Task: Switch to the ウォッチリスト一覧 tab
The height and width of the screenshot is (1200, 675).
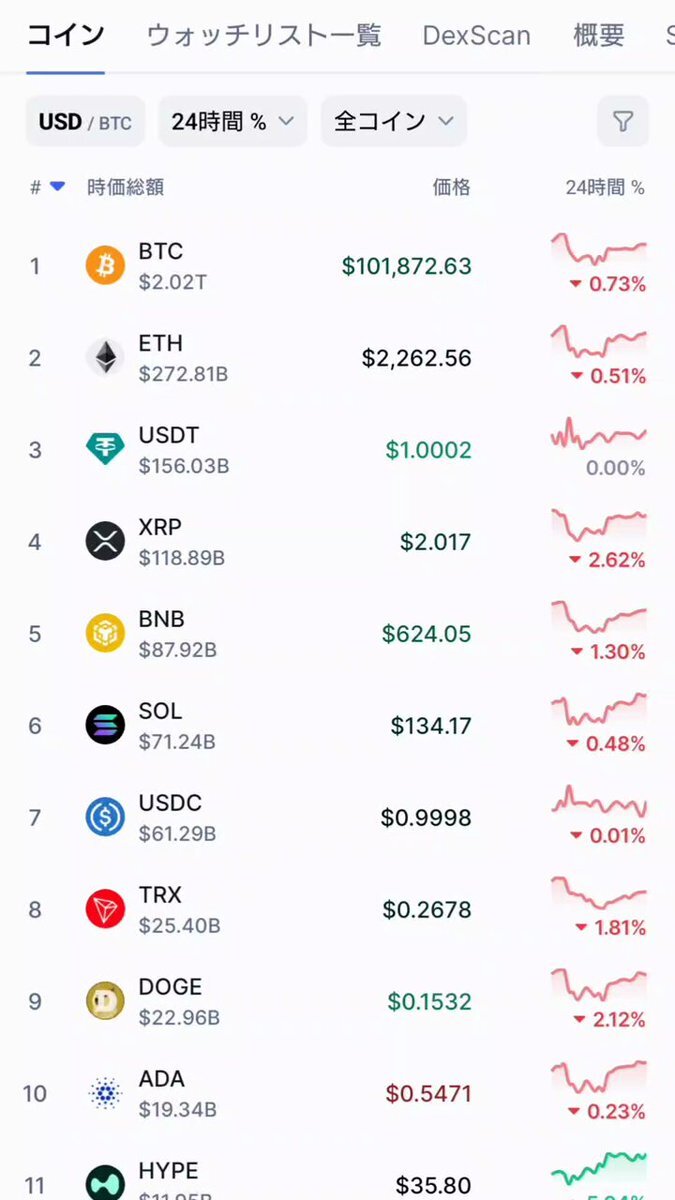Action: [264, 36]
